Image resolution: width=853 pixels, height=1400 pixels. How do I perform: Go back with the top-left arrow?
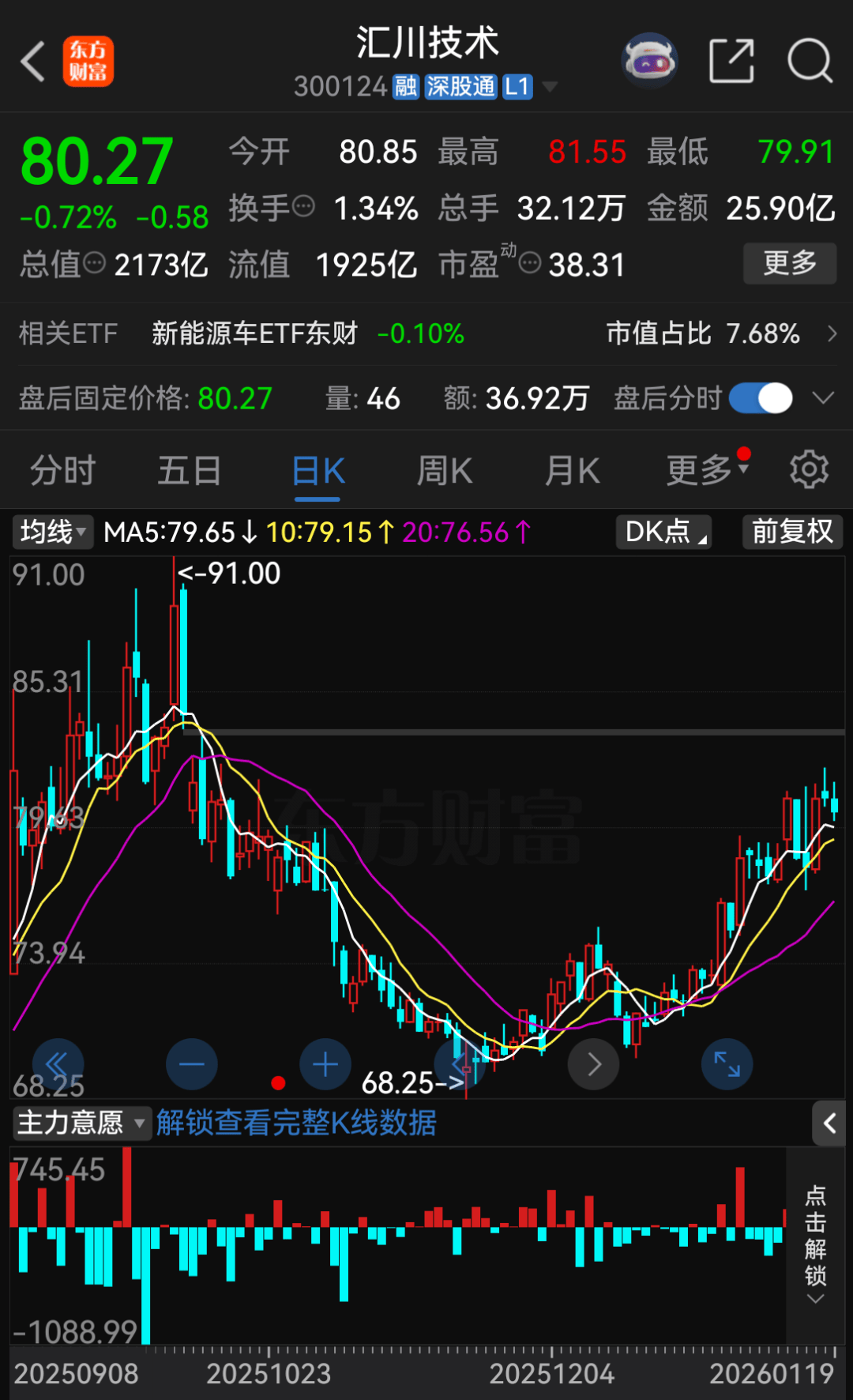(33, 62)
